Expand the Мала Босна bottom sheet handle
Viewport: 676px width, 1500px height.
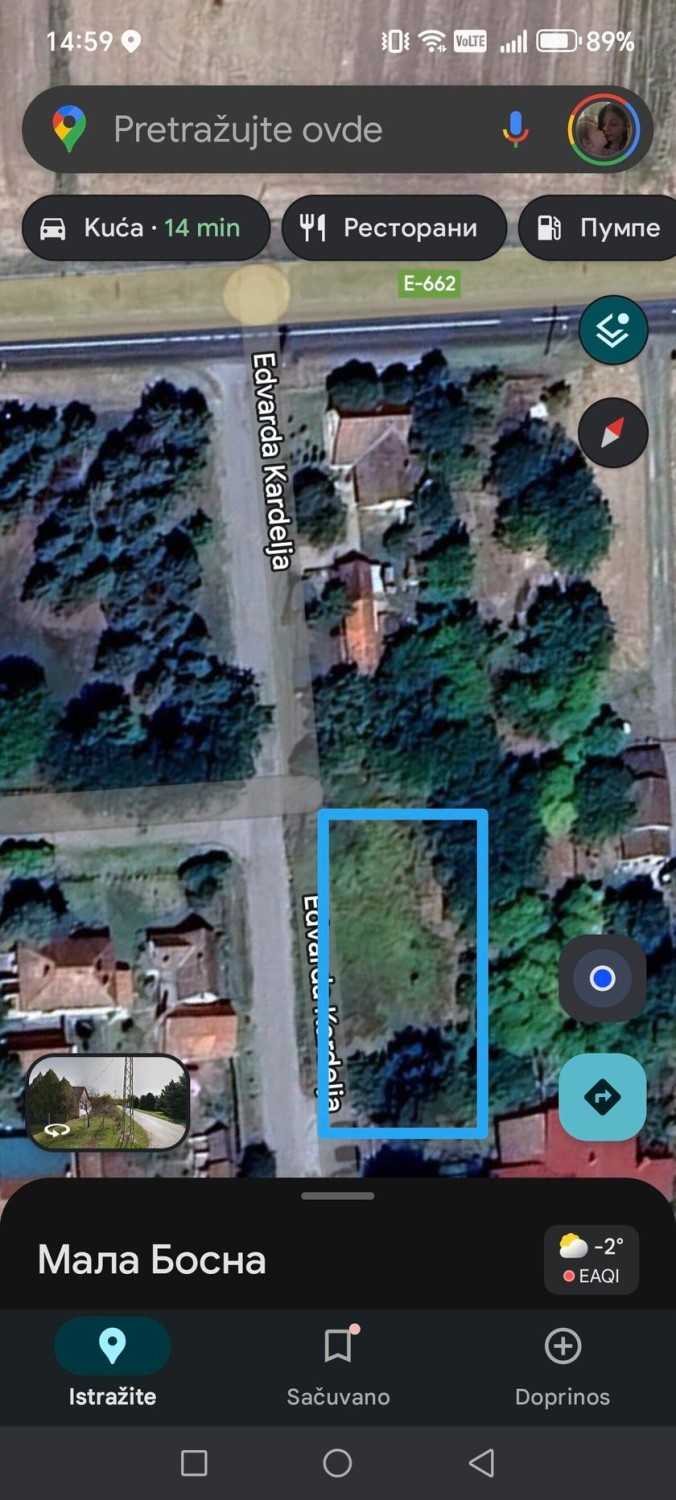pyautogui.click(x=338, y=1196)
